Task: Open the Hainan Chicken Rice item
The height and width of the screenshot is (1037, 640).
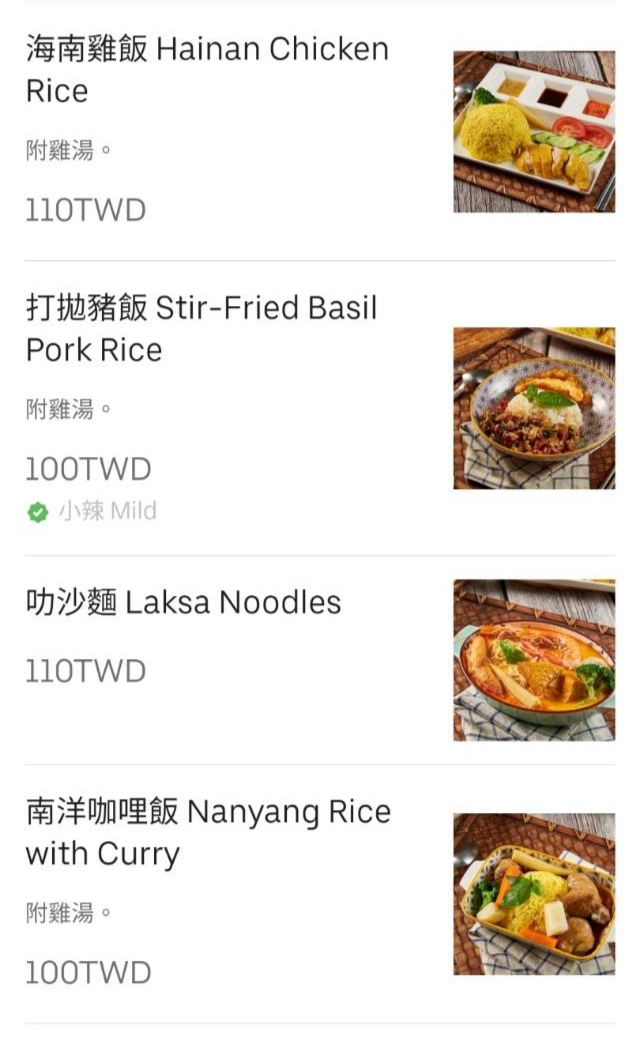Action: coord(207,70)
